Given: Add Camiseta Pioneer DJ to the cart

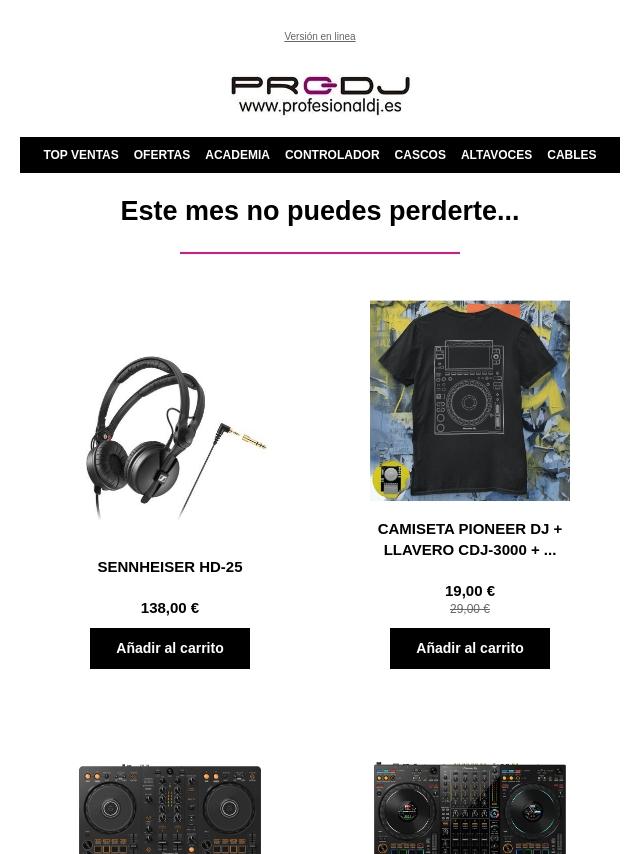Looking at the screenshot, I should (x=470, y=648).
